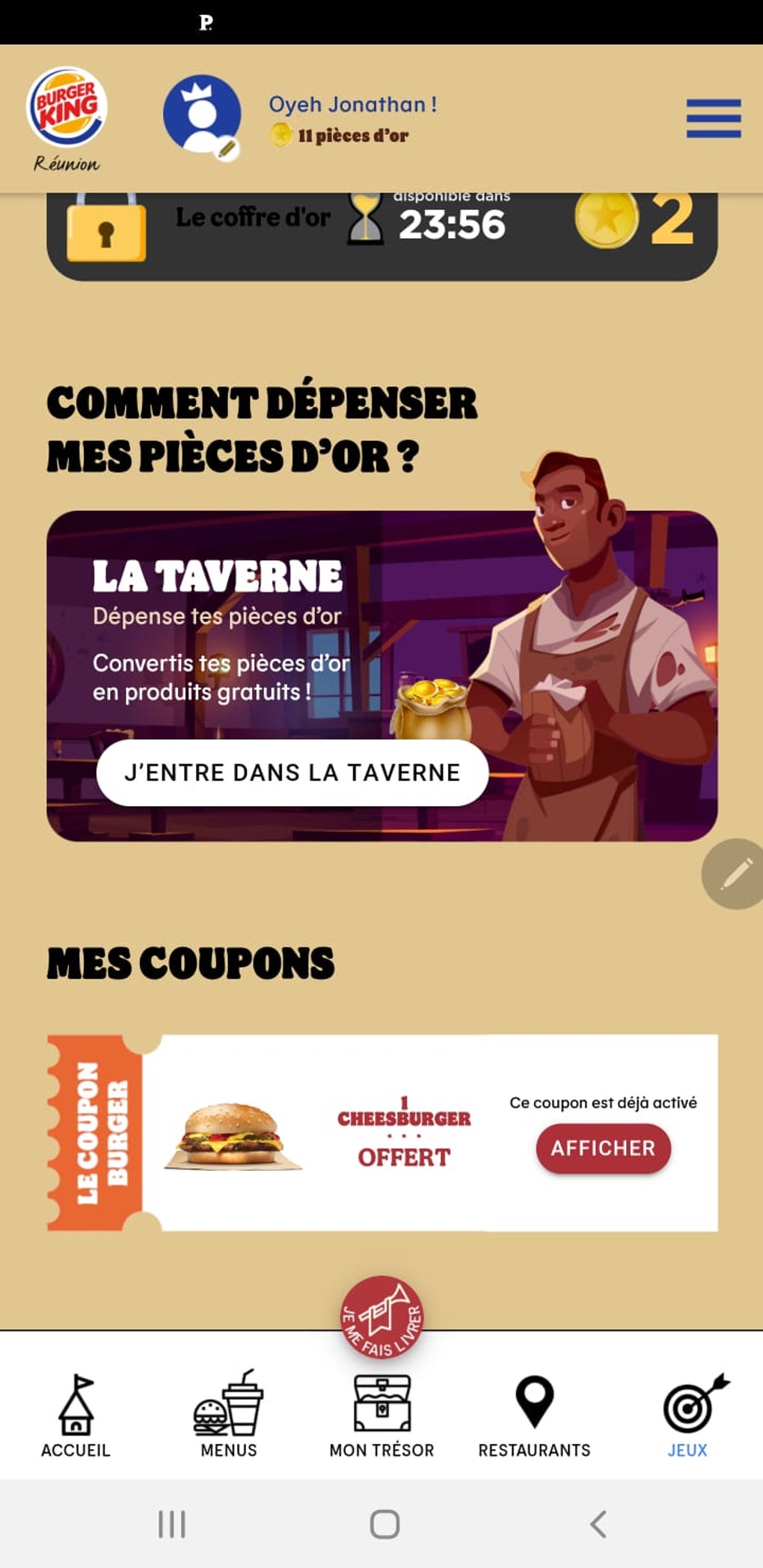
Task: Tap the Android home button
Action: (x=381, y=1523)
